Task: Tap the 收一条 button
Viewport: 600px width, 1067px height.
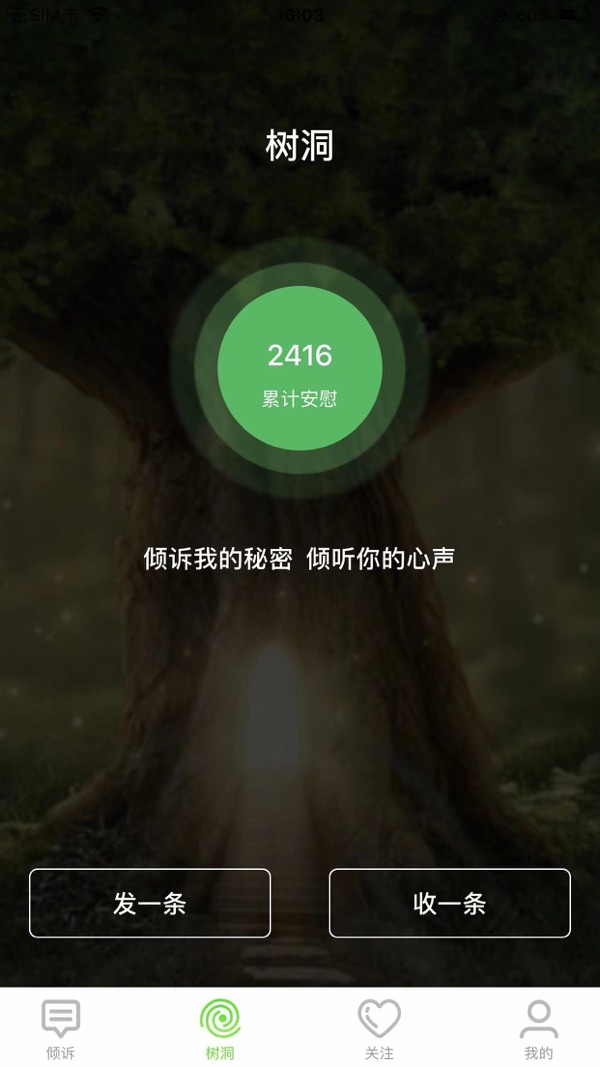Action: (x=450, y=903)
